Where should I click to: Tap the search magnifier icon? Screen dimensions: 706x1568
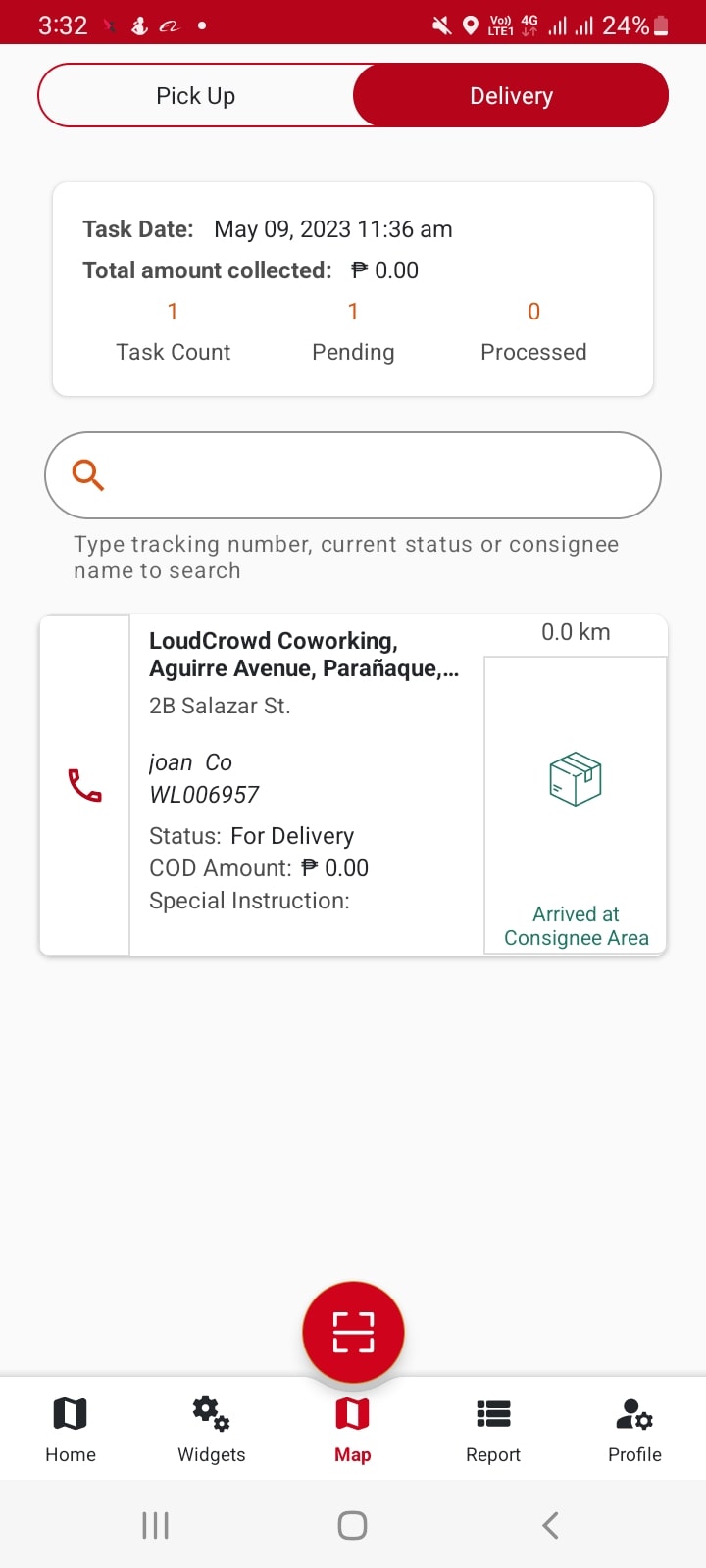86,474
